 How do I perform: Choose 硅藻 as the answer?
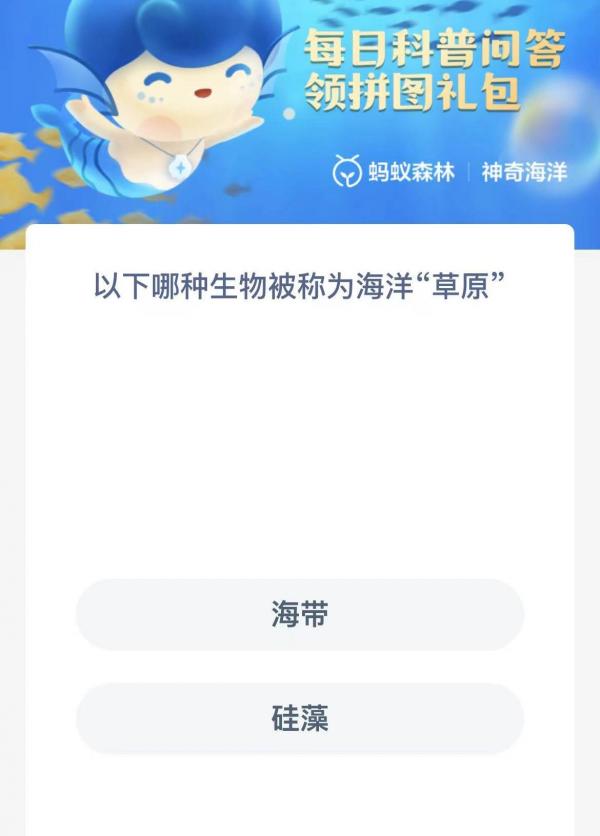click(x=299, y=718)
